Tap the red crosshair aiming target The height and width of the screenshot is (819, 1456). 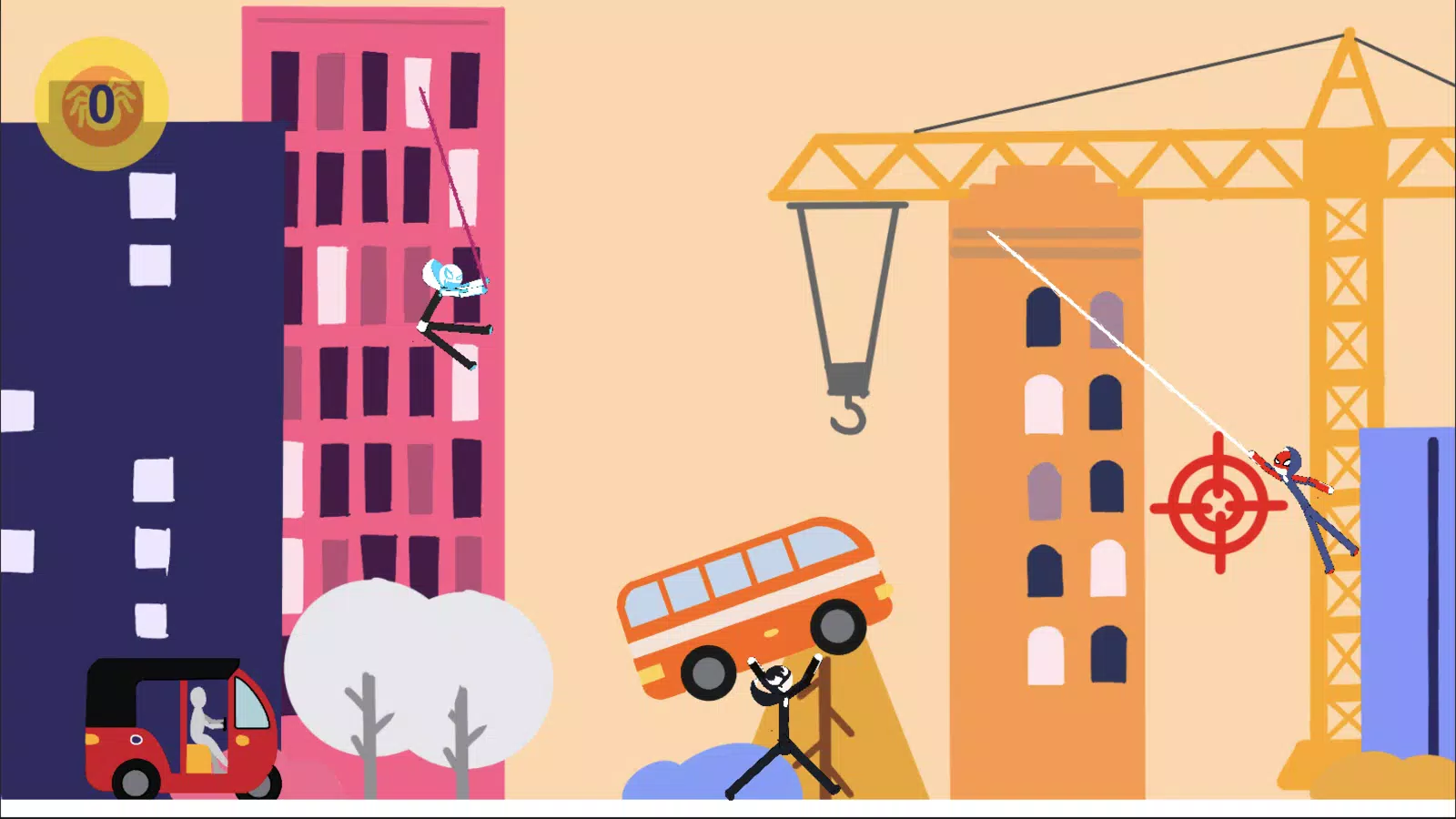1218,505
